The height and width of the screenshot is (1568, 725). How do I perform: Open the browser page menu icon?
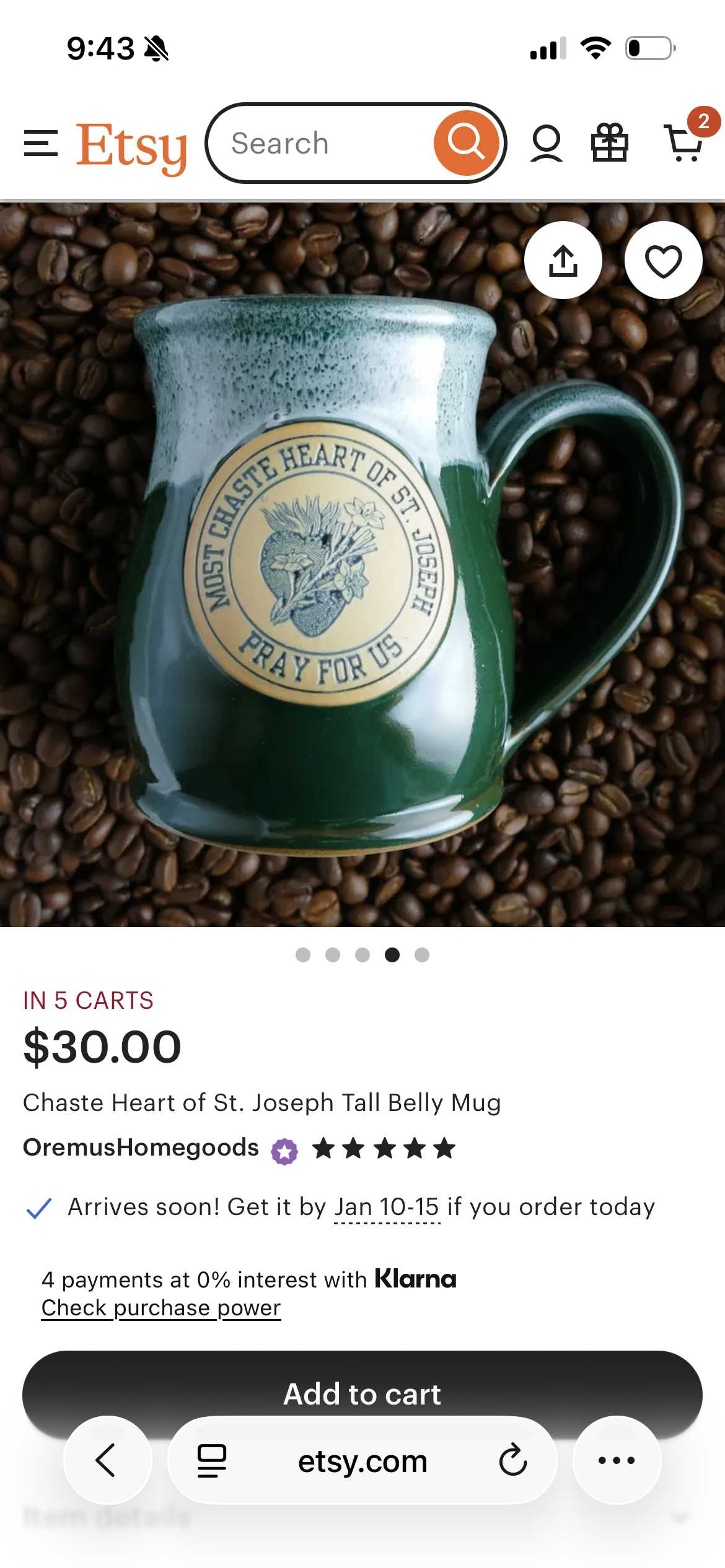click(x=212, y=1460)
